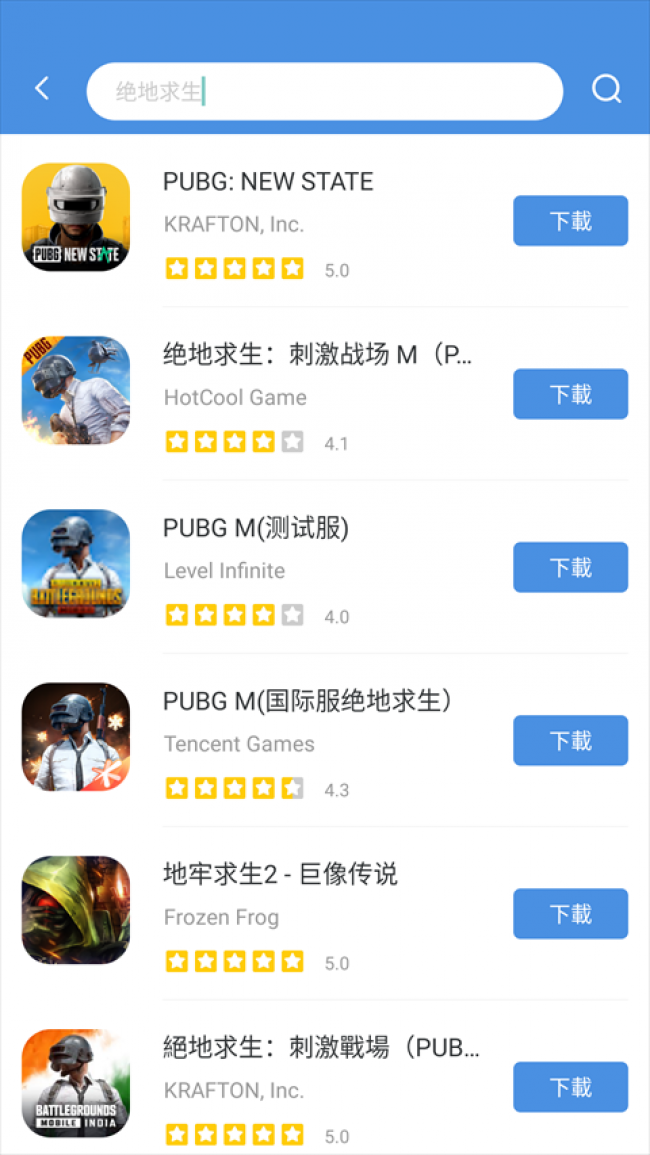650x1155 pixels.
Task: Download 絕地求生:刺激戰場 by KRAFTON
Action: [570, 1087]
